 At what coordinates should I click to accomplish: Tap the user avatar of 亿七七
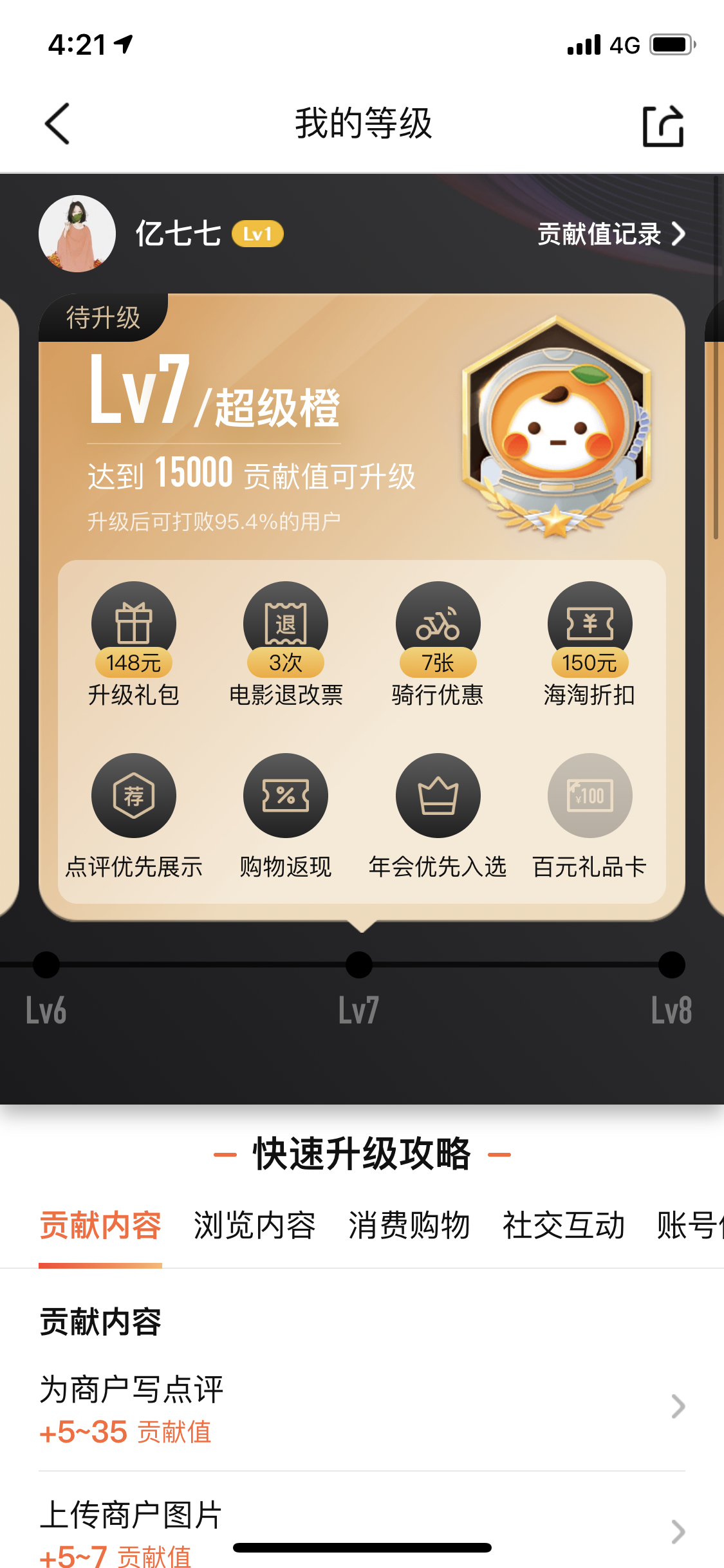[x=77, y=234]
